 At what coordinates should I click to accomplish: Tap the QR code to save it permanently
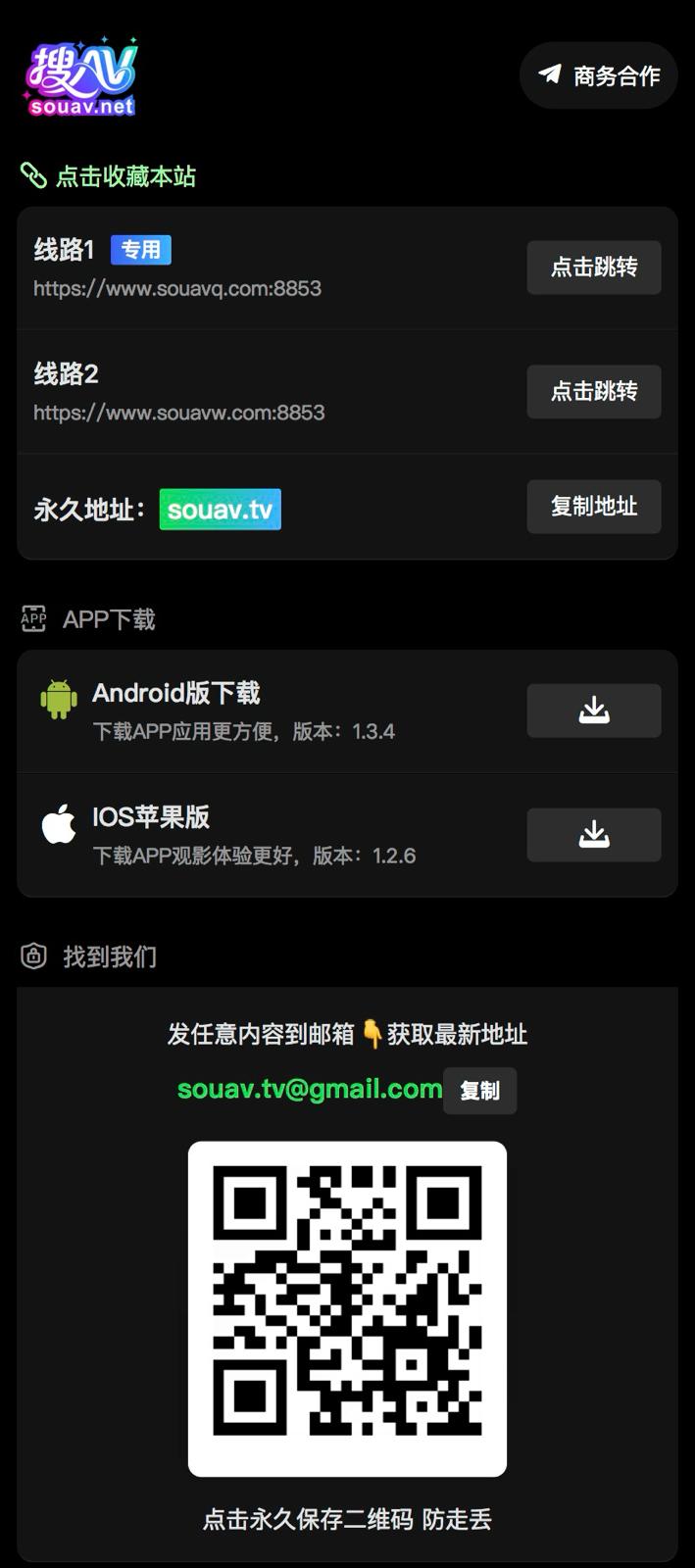click(x=347, y=1308)
